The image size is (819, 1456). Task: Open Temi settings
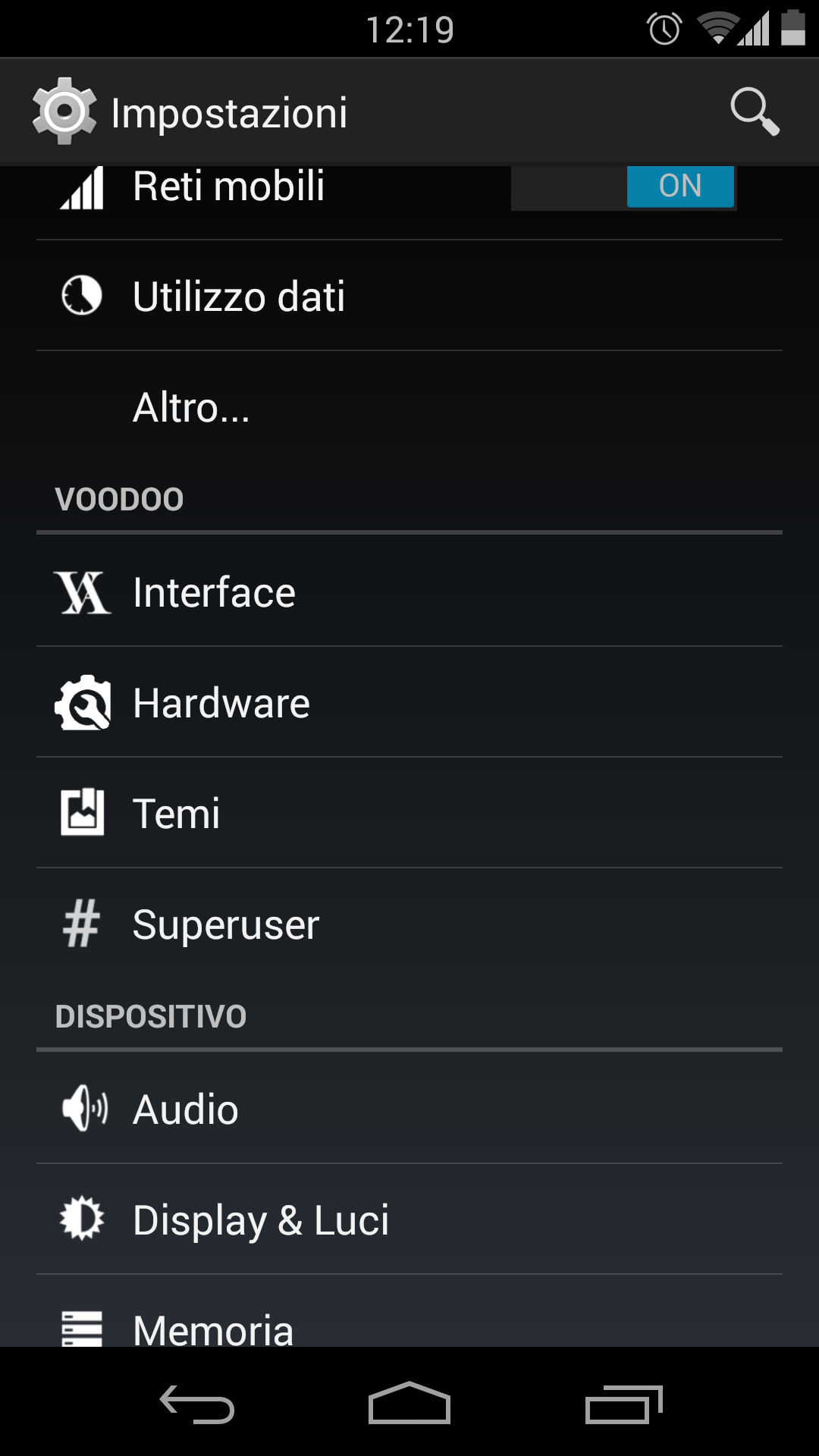click(409, 813)
